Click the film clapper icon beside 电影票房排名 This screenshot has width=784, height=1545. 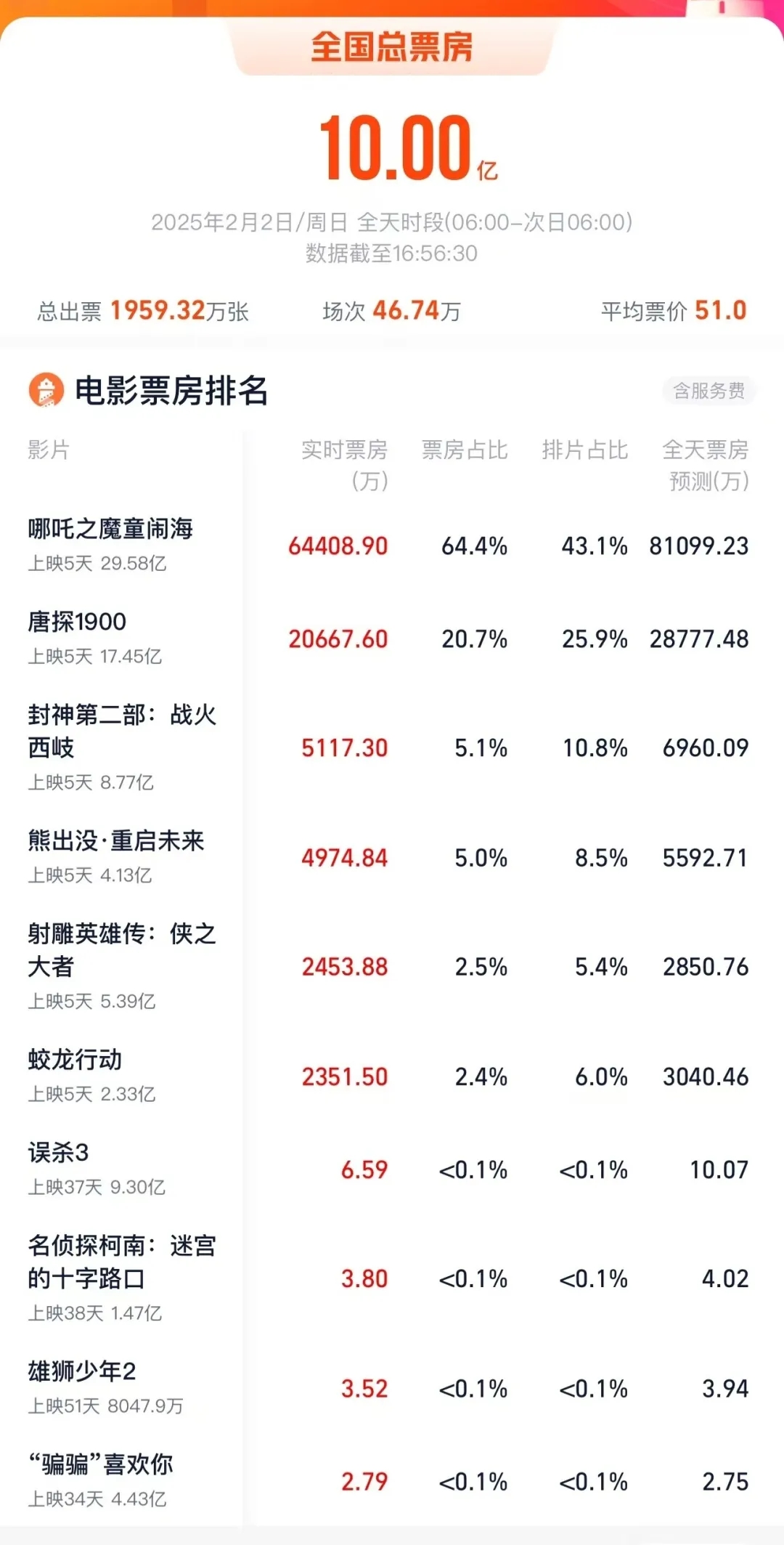click(45, 392)
